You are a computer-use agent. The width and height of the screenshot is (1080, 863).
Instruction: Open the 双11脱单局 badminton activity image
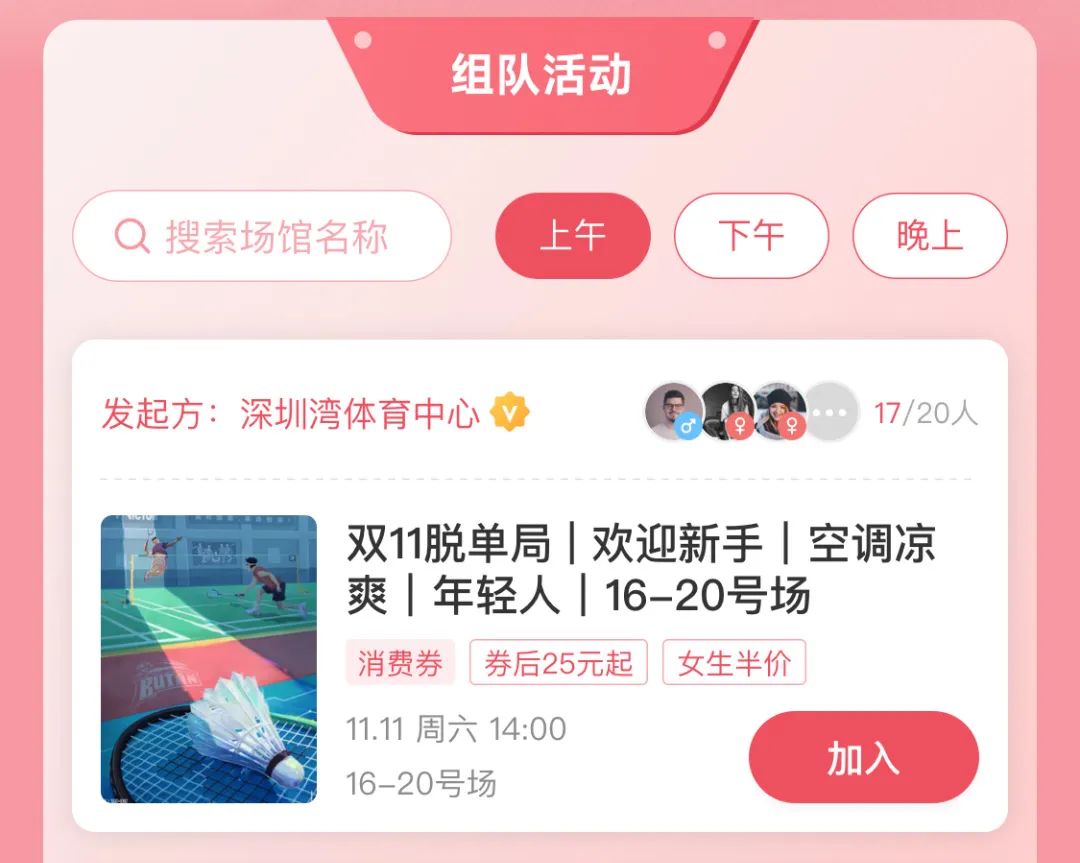(209, 659)
